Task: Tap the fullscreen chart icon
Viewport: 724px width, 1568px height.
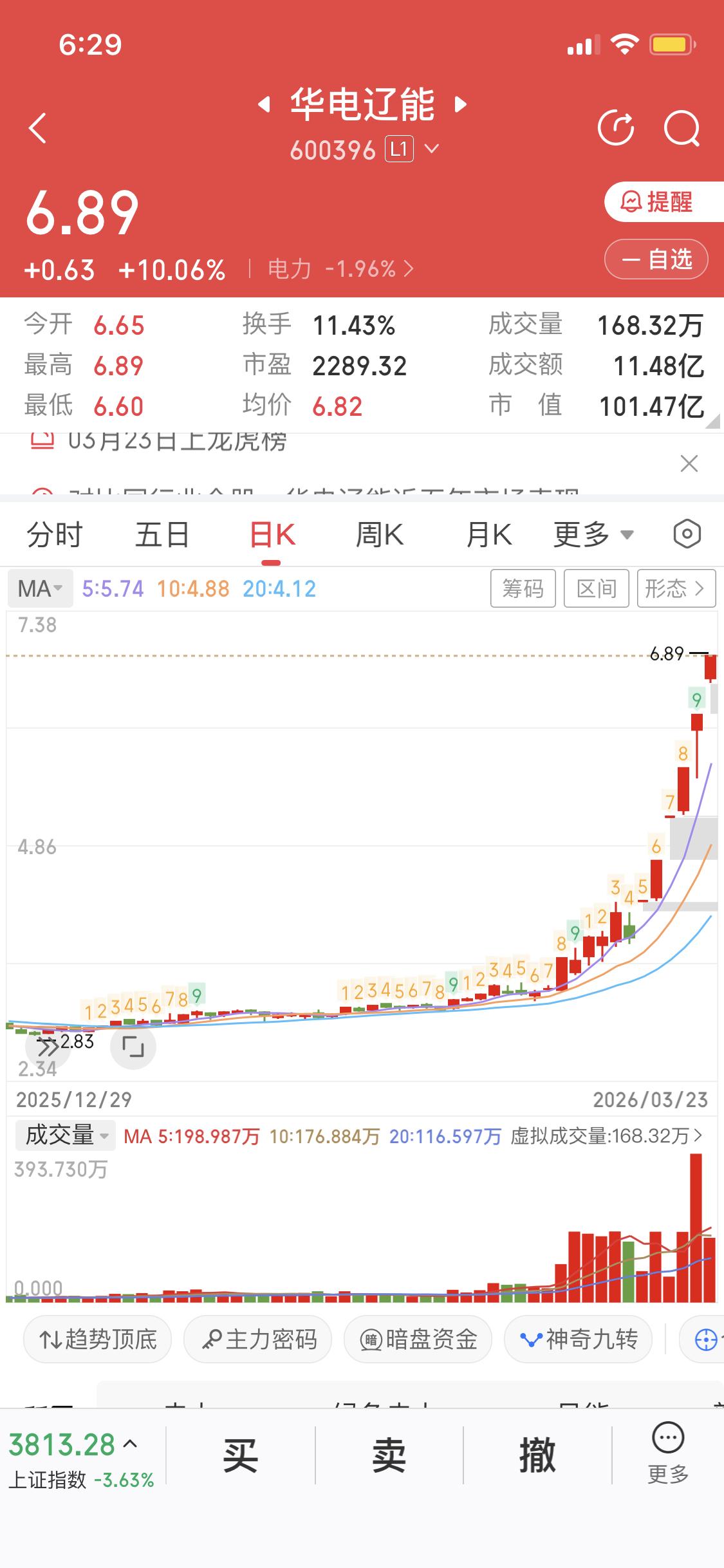Action: click(133, 1046)
